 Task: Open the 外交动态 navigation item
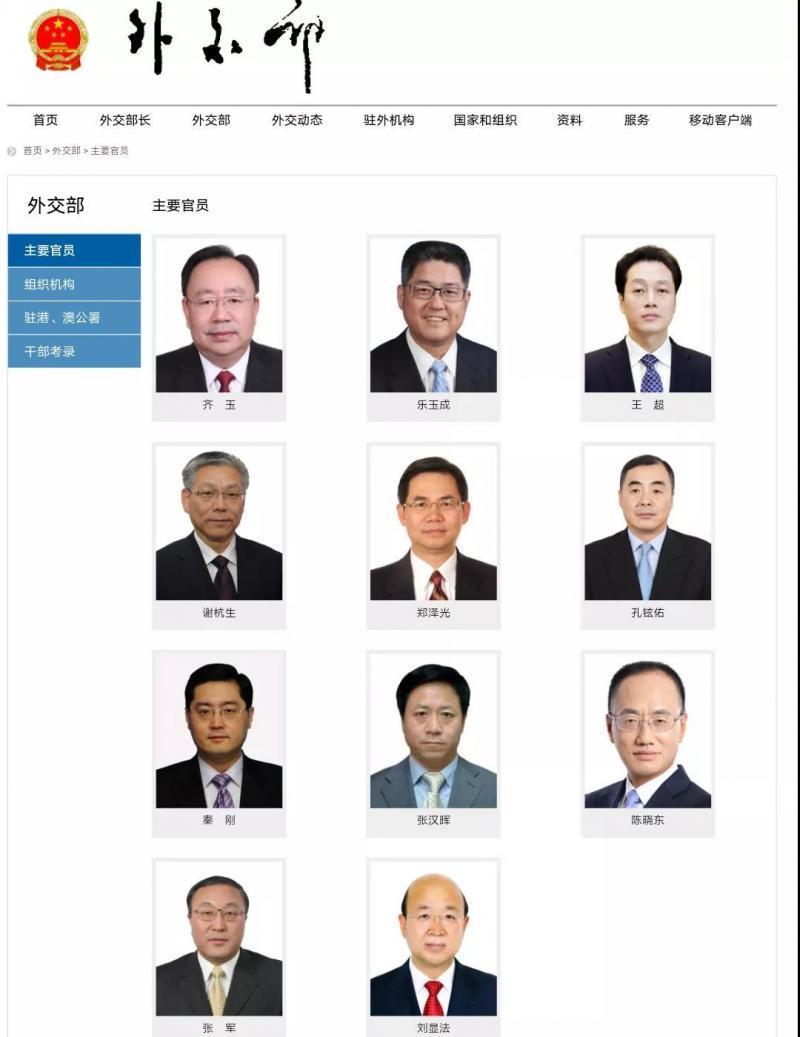[297, 120]
